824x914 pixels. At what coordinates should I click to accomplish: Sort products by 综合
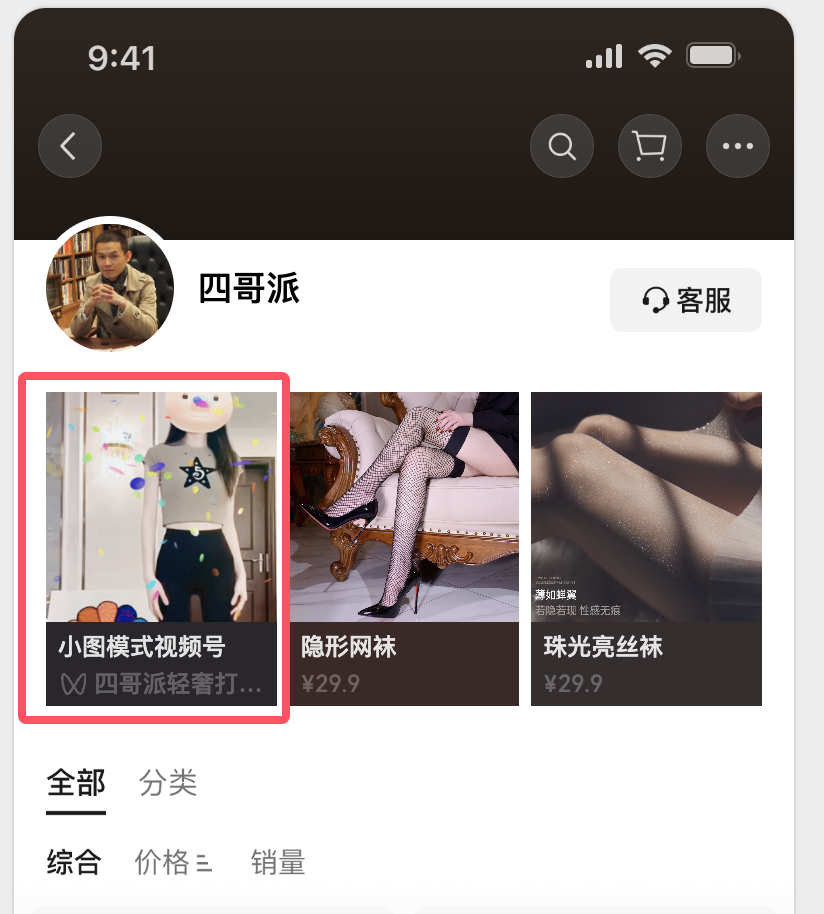[x=74, y=862]
